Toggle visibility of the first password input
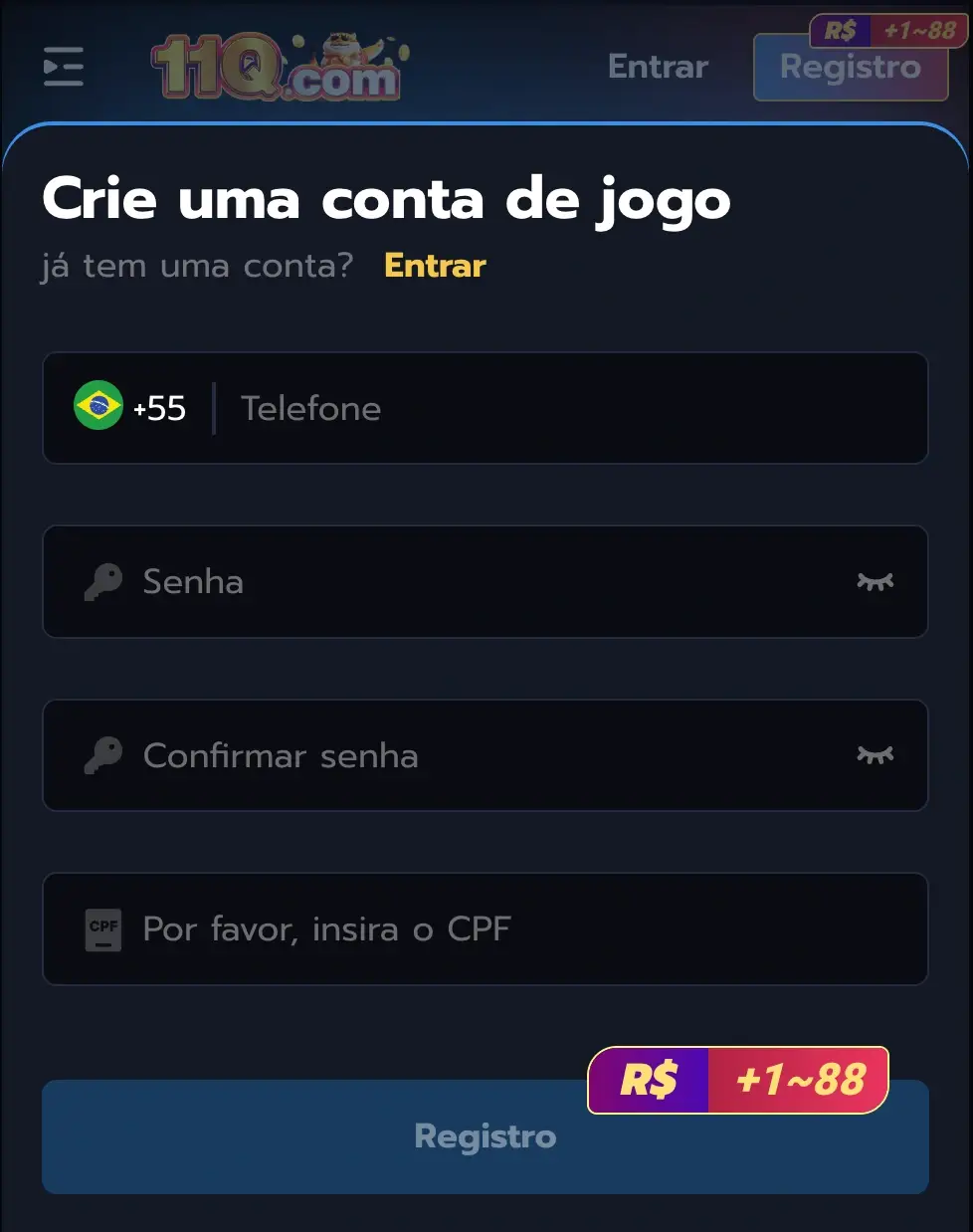The height and width of the screenshot is (1232, 973). tap(875, 582)
